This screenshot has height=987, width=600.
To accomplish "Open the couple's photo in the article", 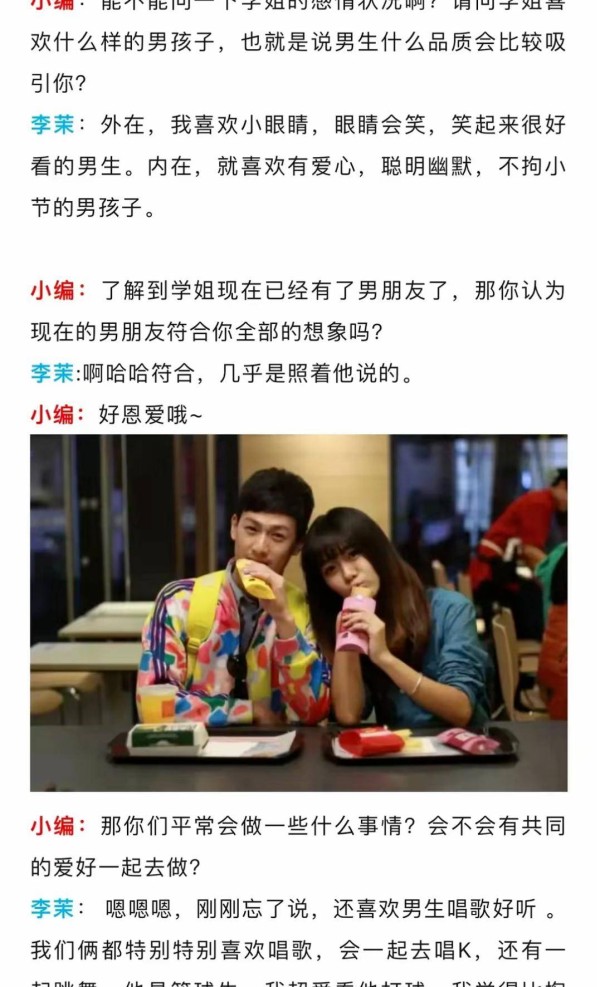I will 298,612.
